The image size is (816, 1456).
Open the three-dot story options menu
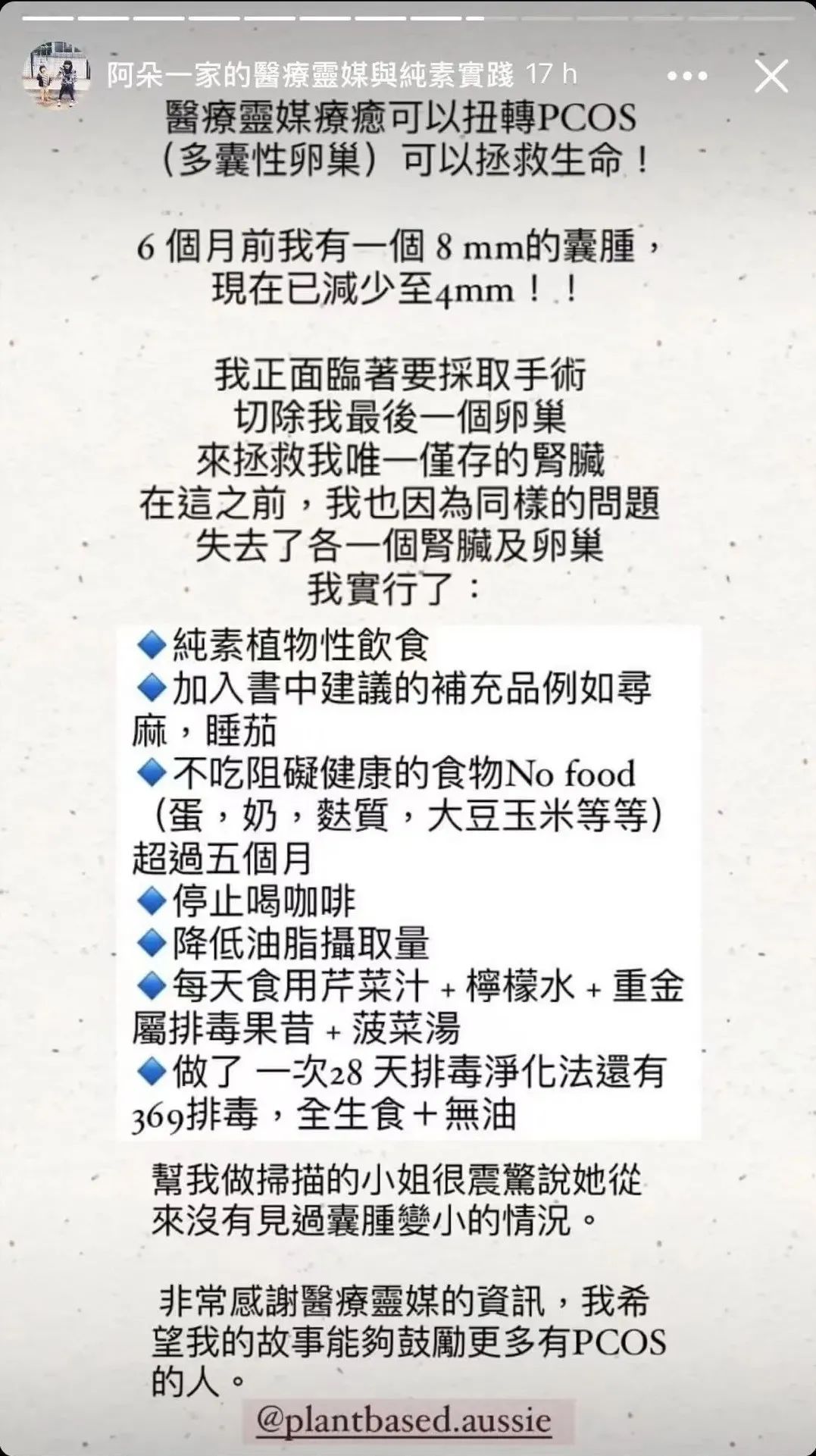point(686,76)
